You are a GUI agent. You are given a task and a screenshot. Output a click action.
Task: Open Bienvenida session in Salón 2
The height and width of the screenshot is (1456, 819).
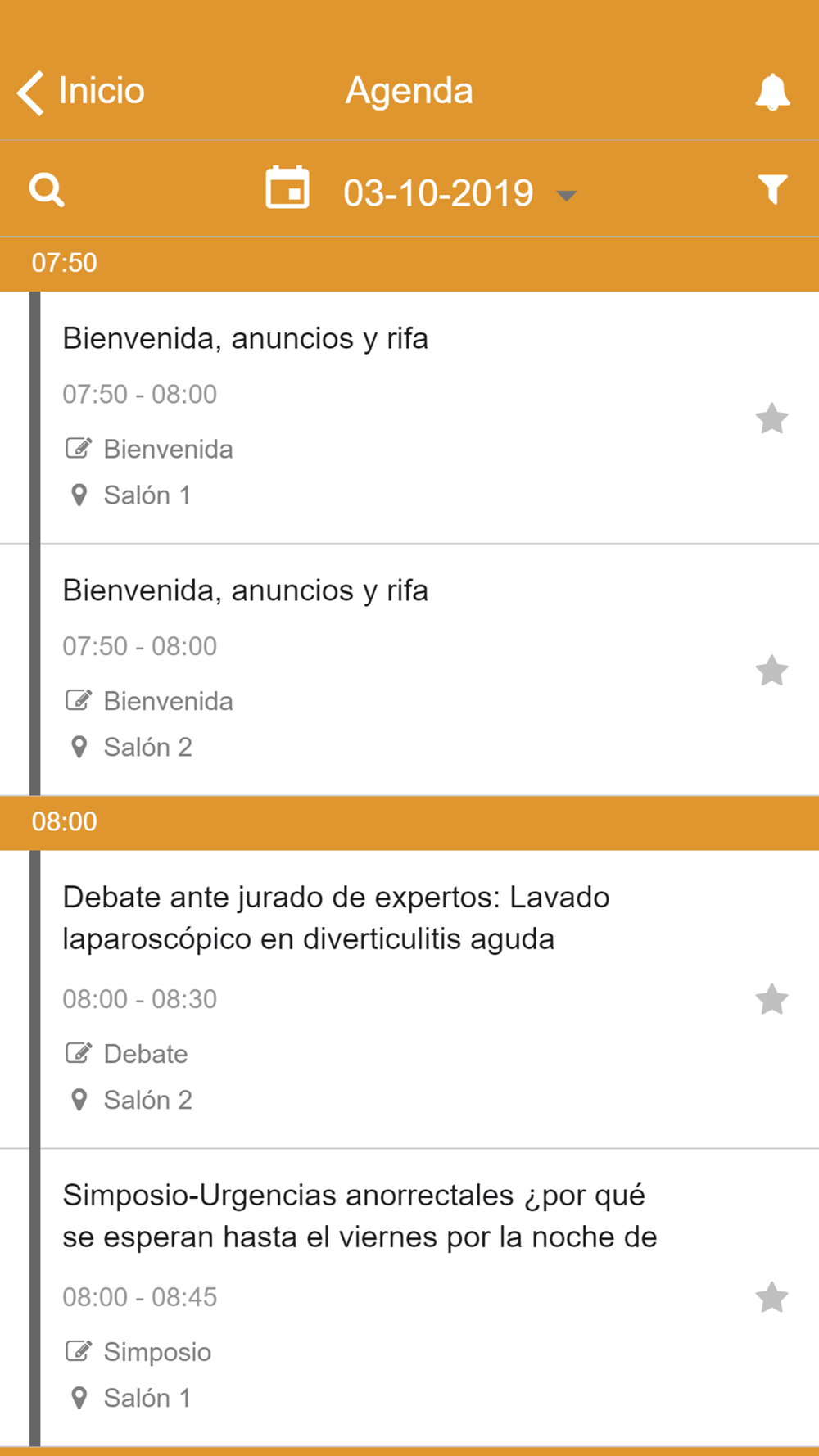click(x=246, y=590)
